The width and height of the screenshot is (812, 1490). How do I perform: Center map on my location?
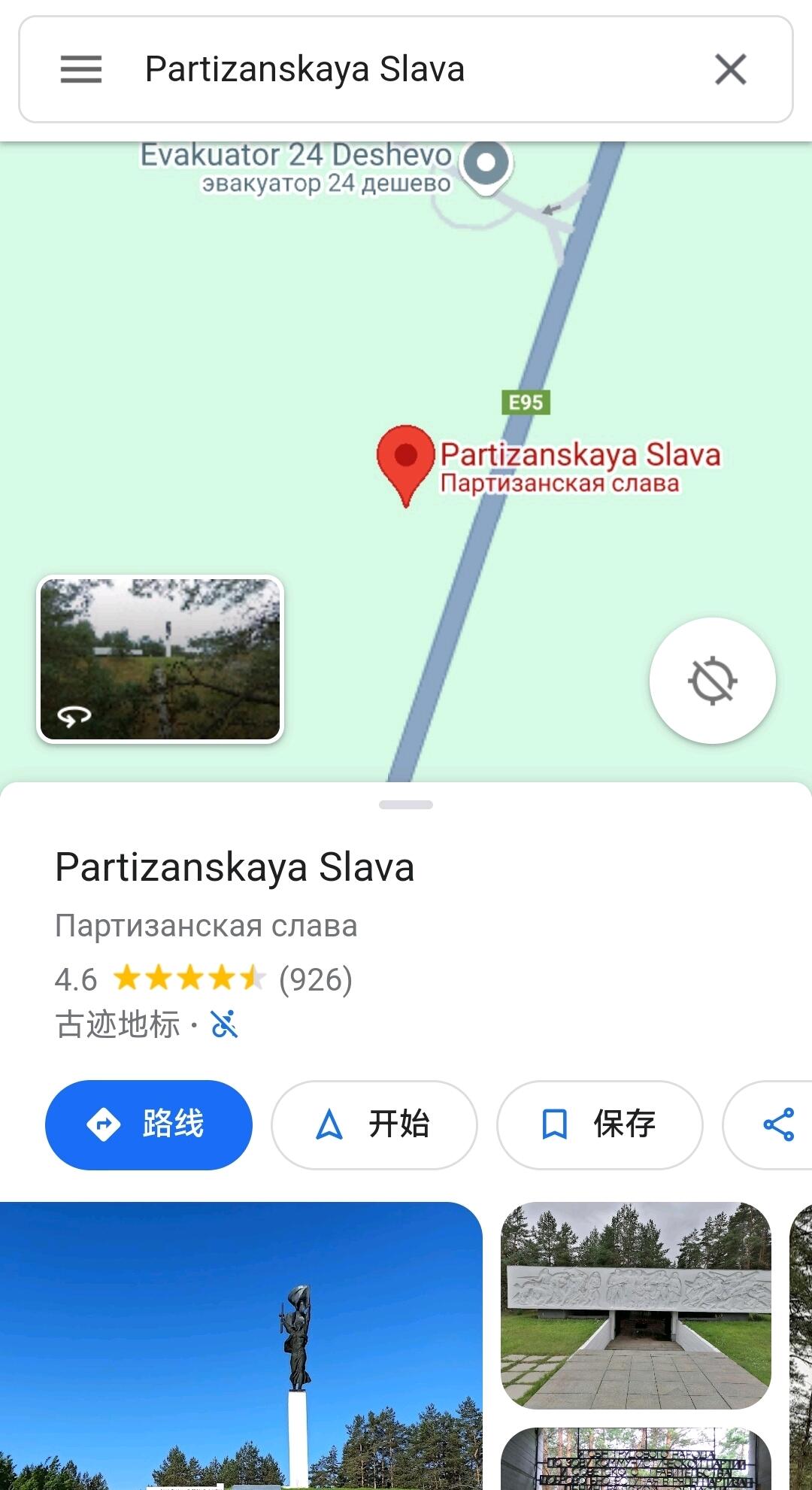712,681
